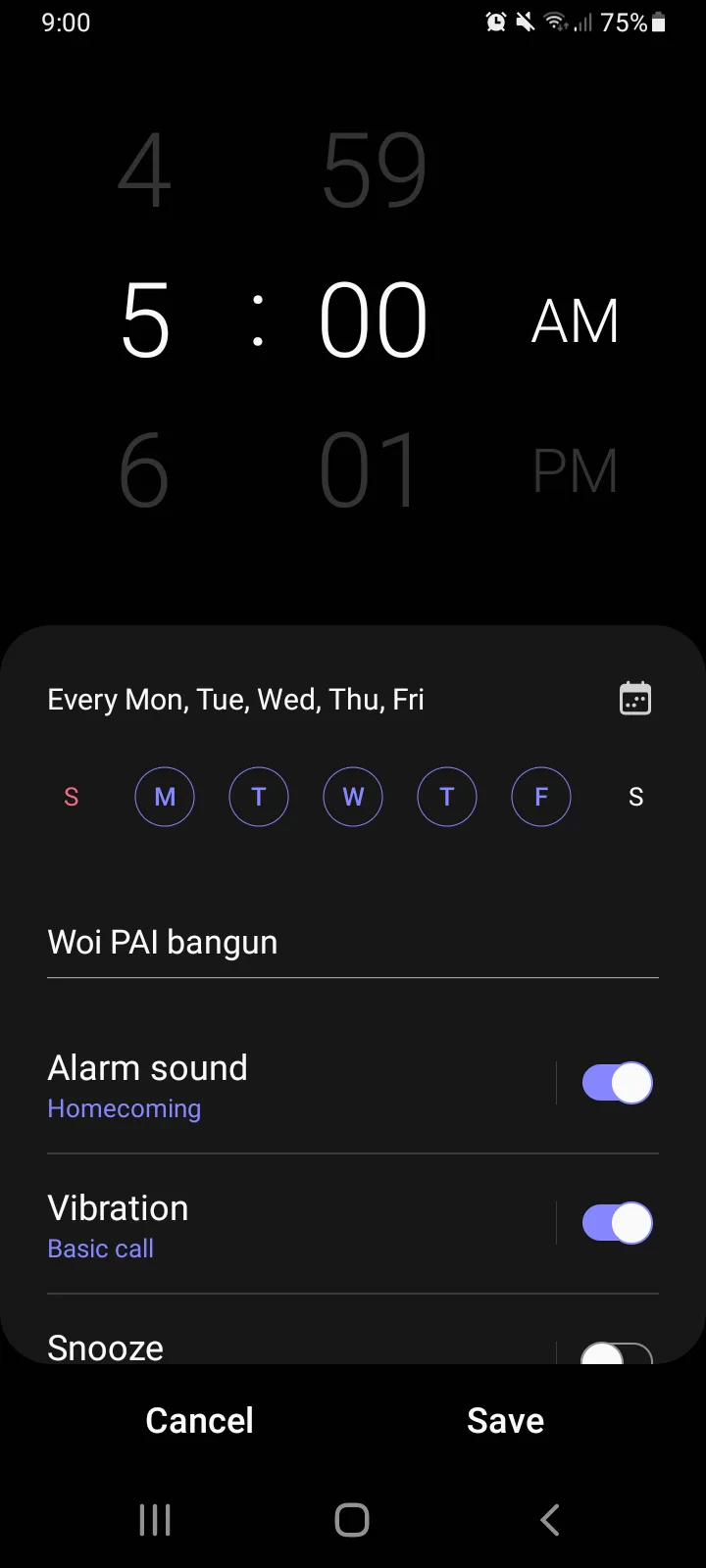Save the alarm

(x=505, y=1420)
